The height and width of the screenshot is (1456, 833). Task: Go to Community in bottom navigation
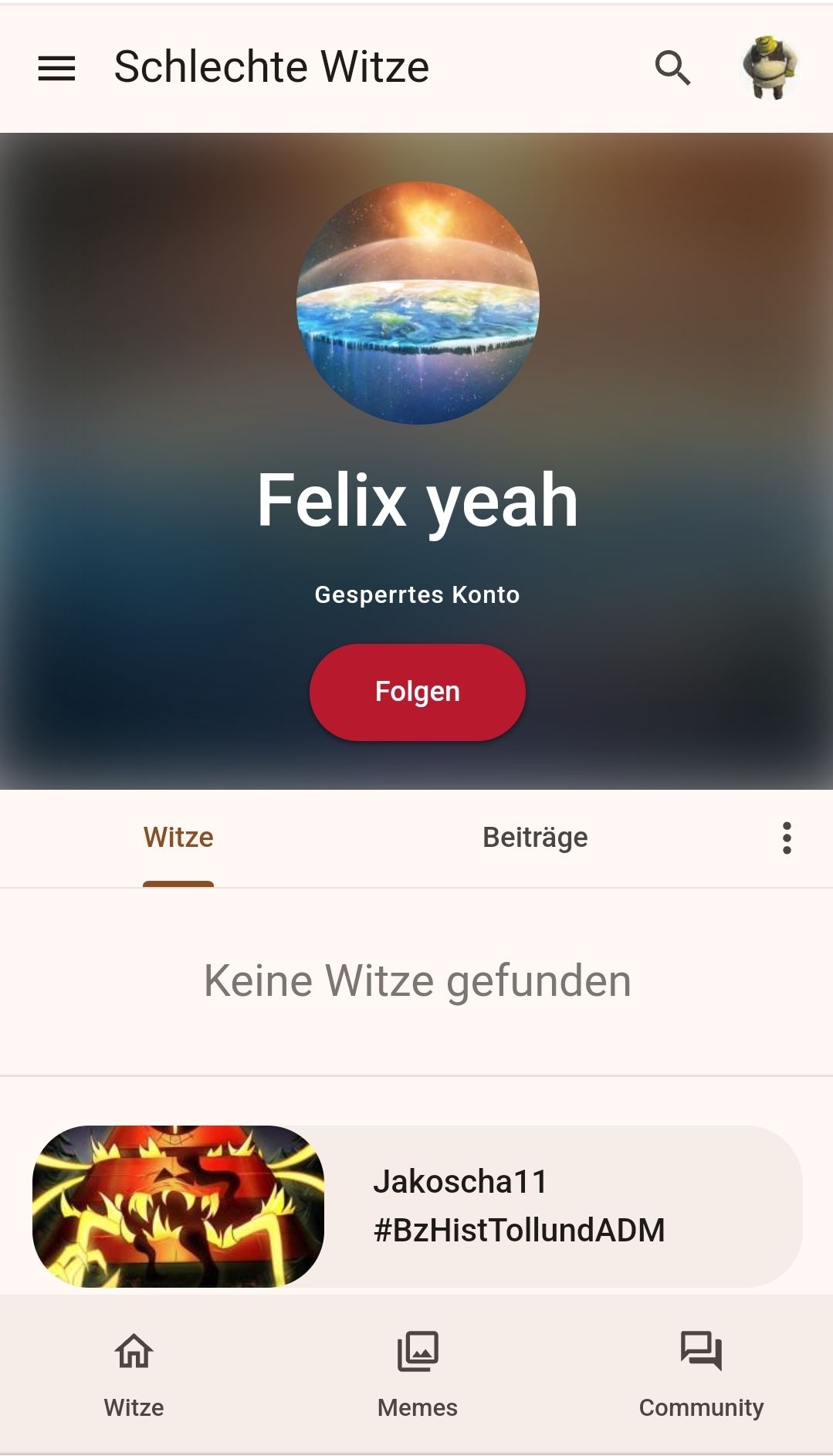(x=700, y=1374)
